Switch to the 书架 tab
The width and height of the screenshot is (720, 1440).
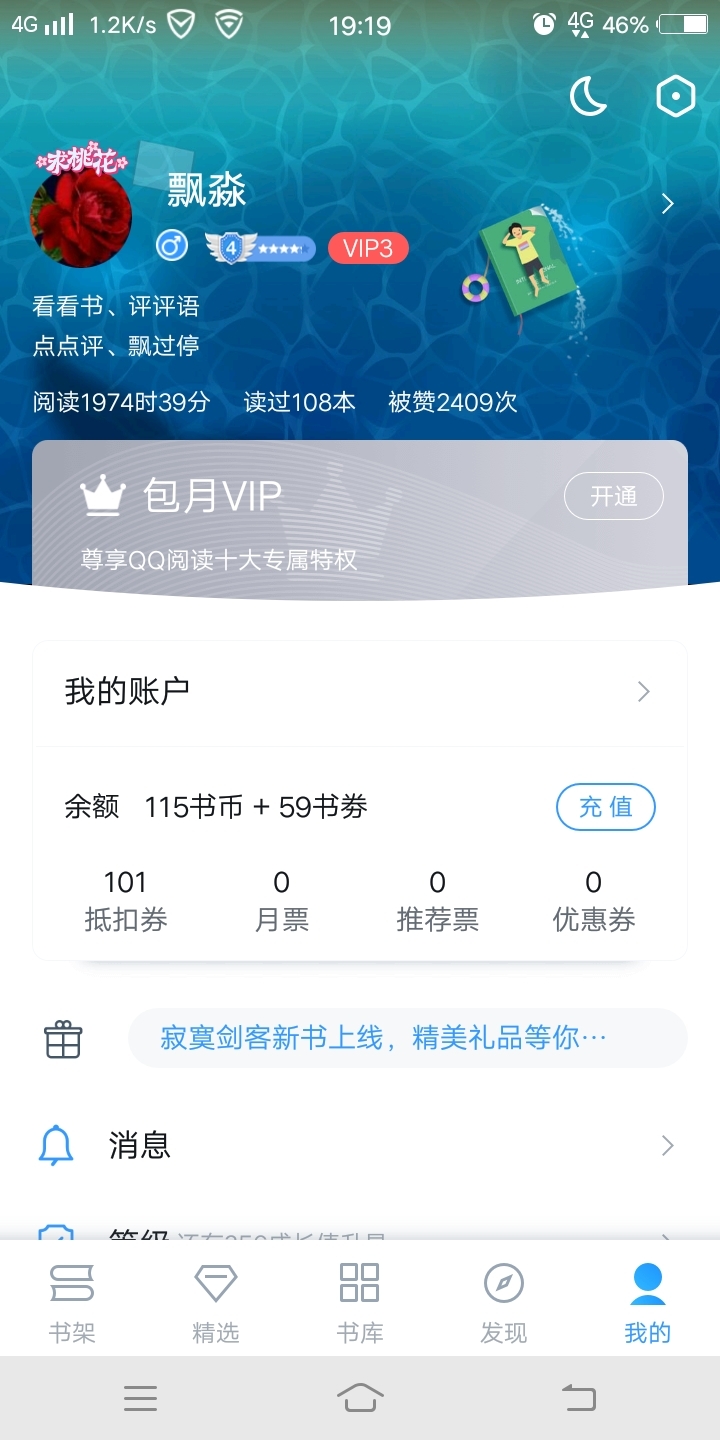point(72,1302)
